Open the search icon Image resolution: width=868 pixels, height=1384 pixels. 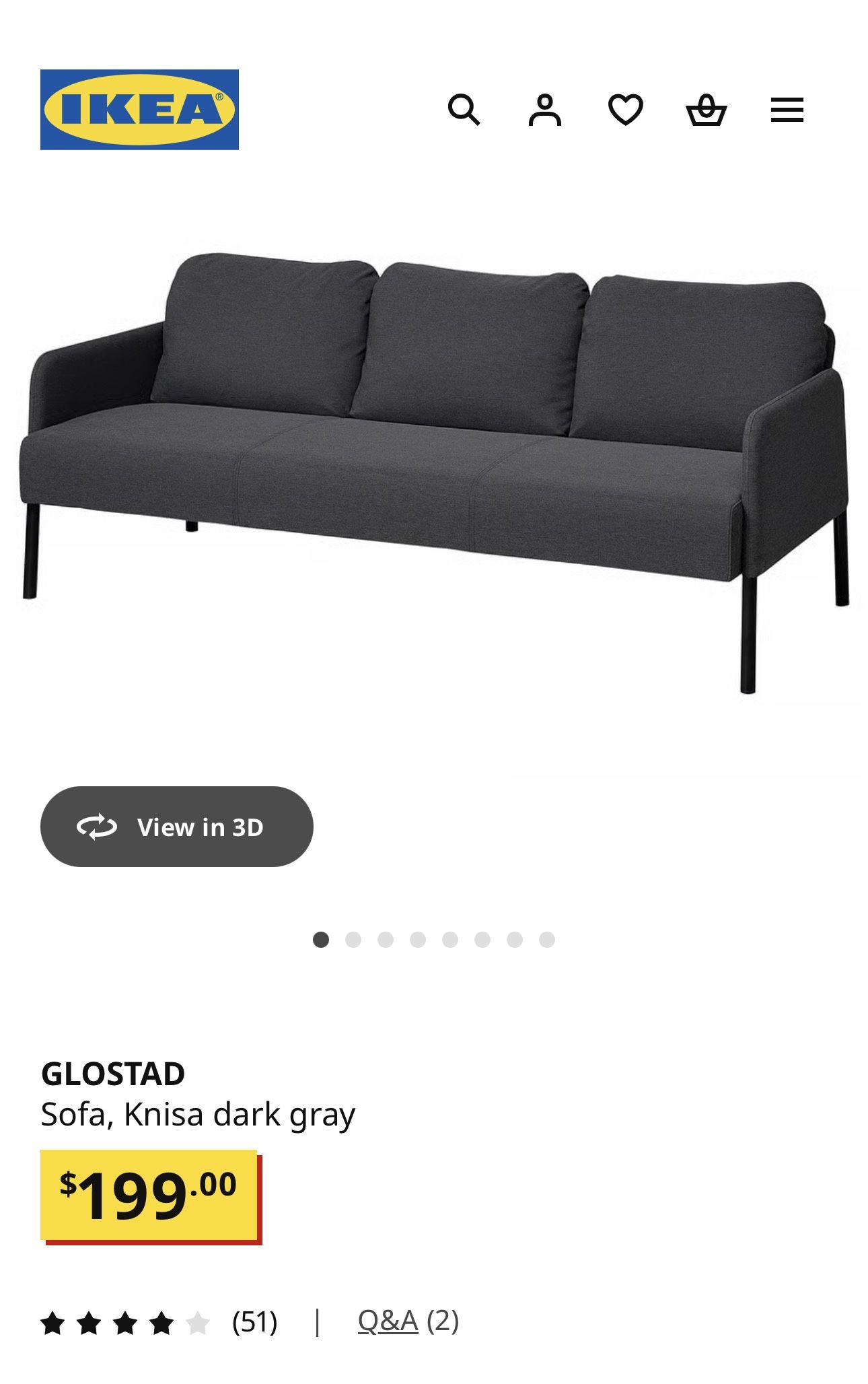click(x=464, y=110)
